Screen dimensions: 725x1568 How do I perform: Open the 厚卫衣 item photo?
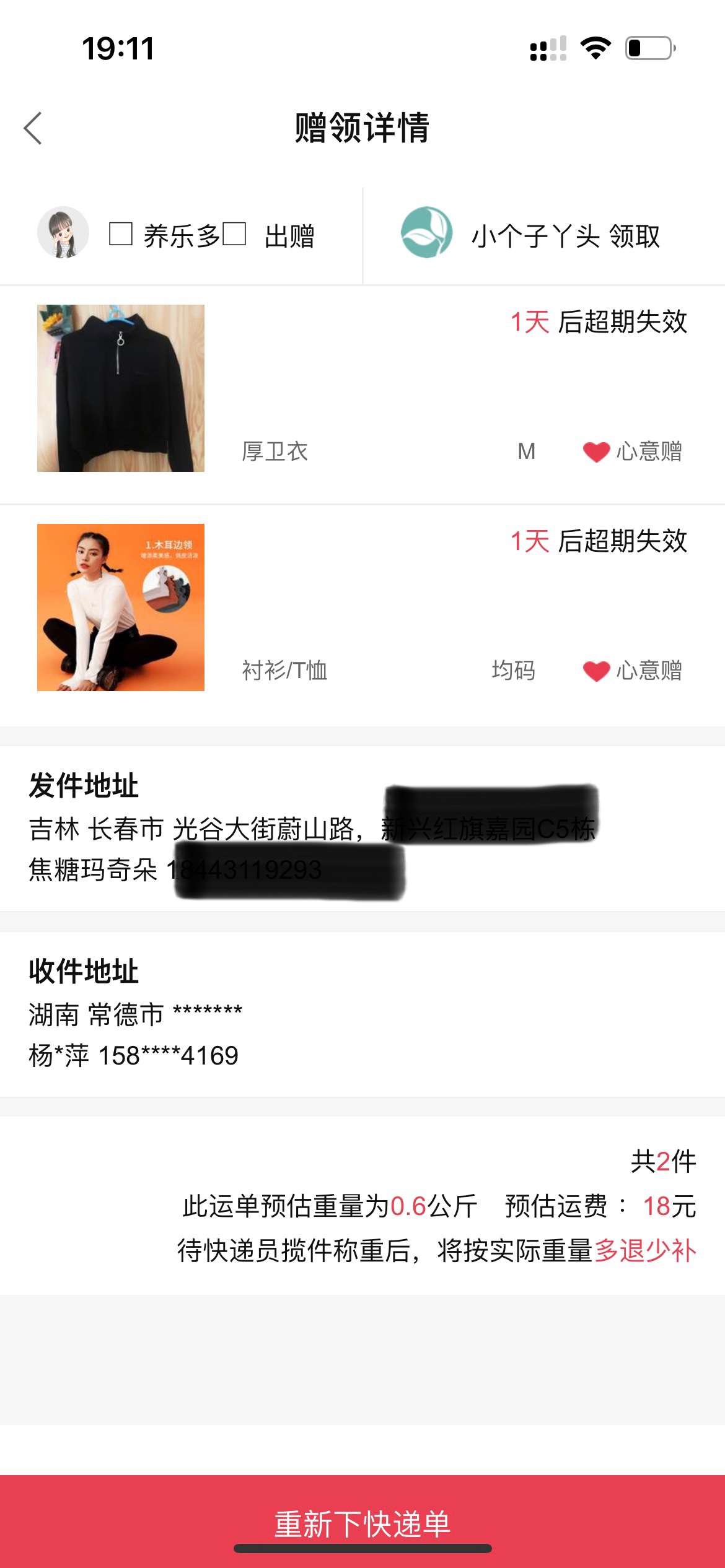(121, 388)
